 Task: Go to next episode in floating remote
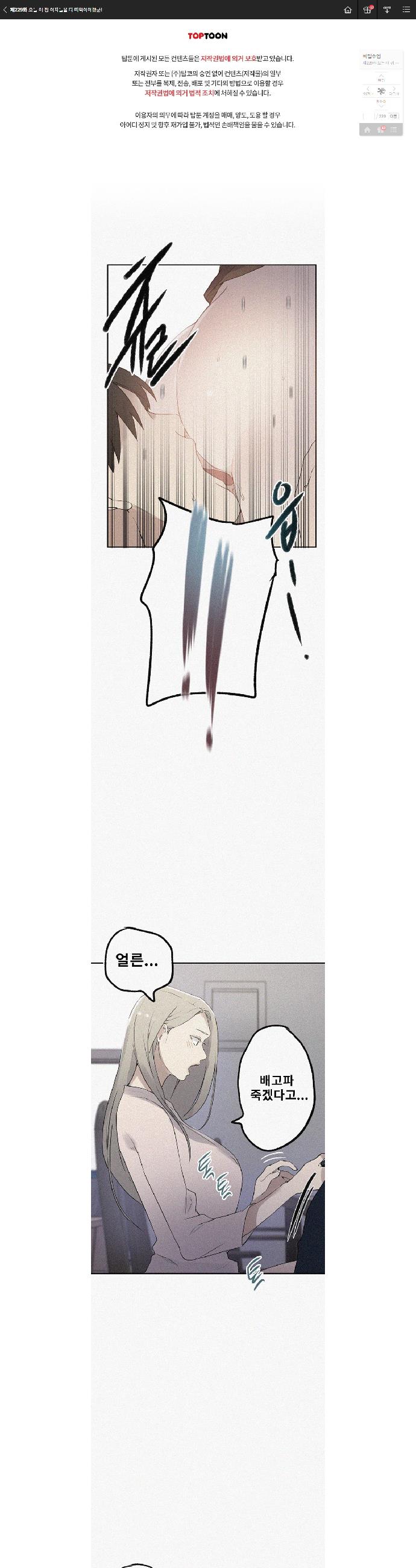click(x=394, y=91)
